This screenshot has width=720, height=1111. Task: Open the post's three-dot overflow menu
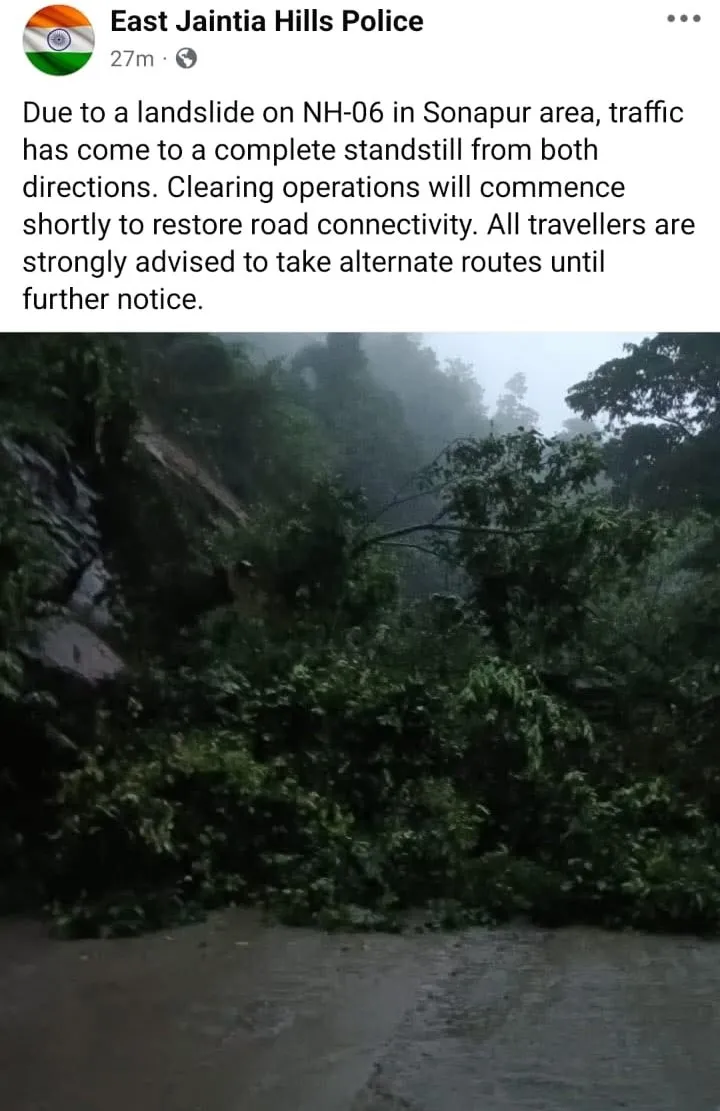coord(683,19)
